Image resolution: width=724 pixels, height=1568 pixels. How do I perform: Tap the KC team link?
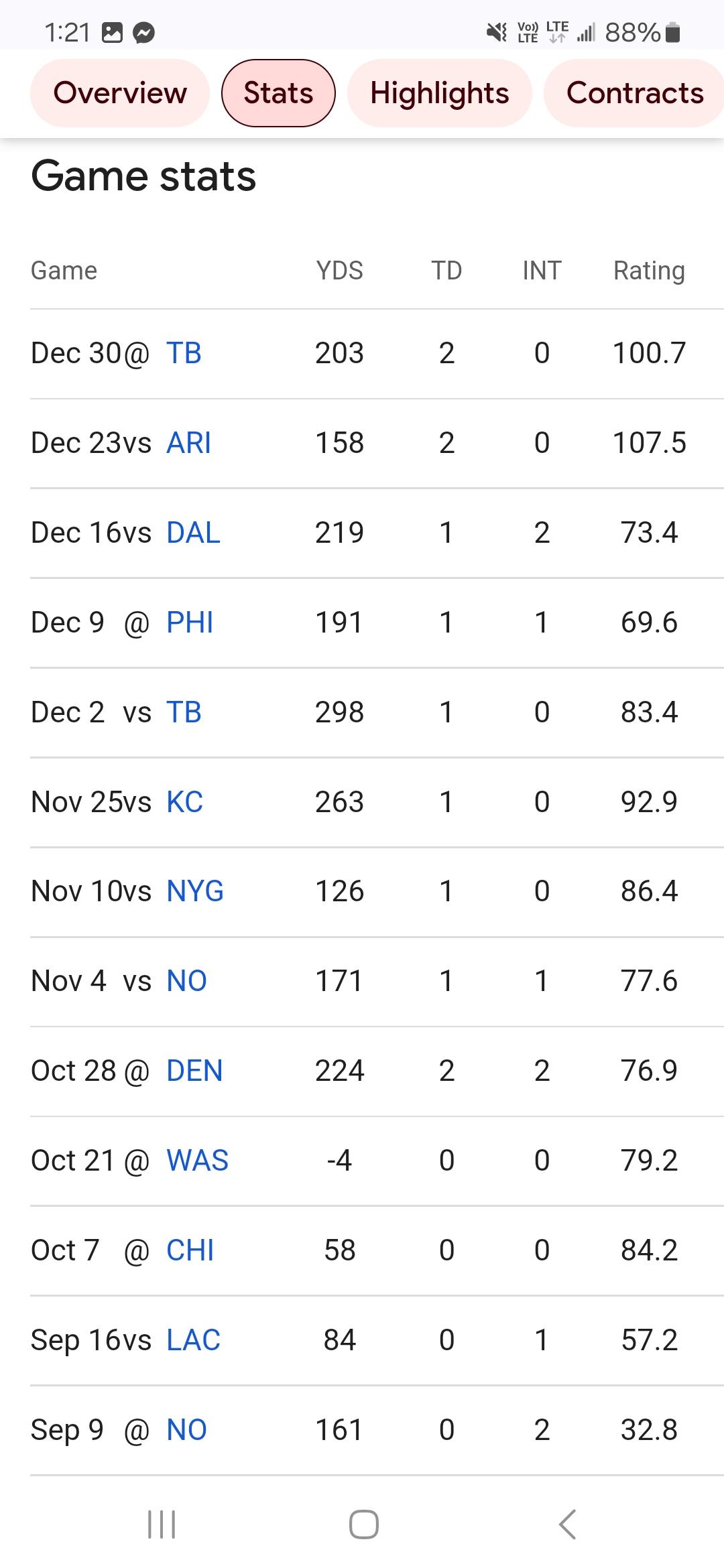(184, 802)
